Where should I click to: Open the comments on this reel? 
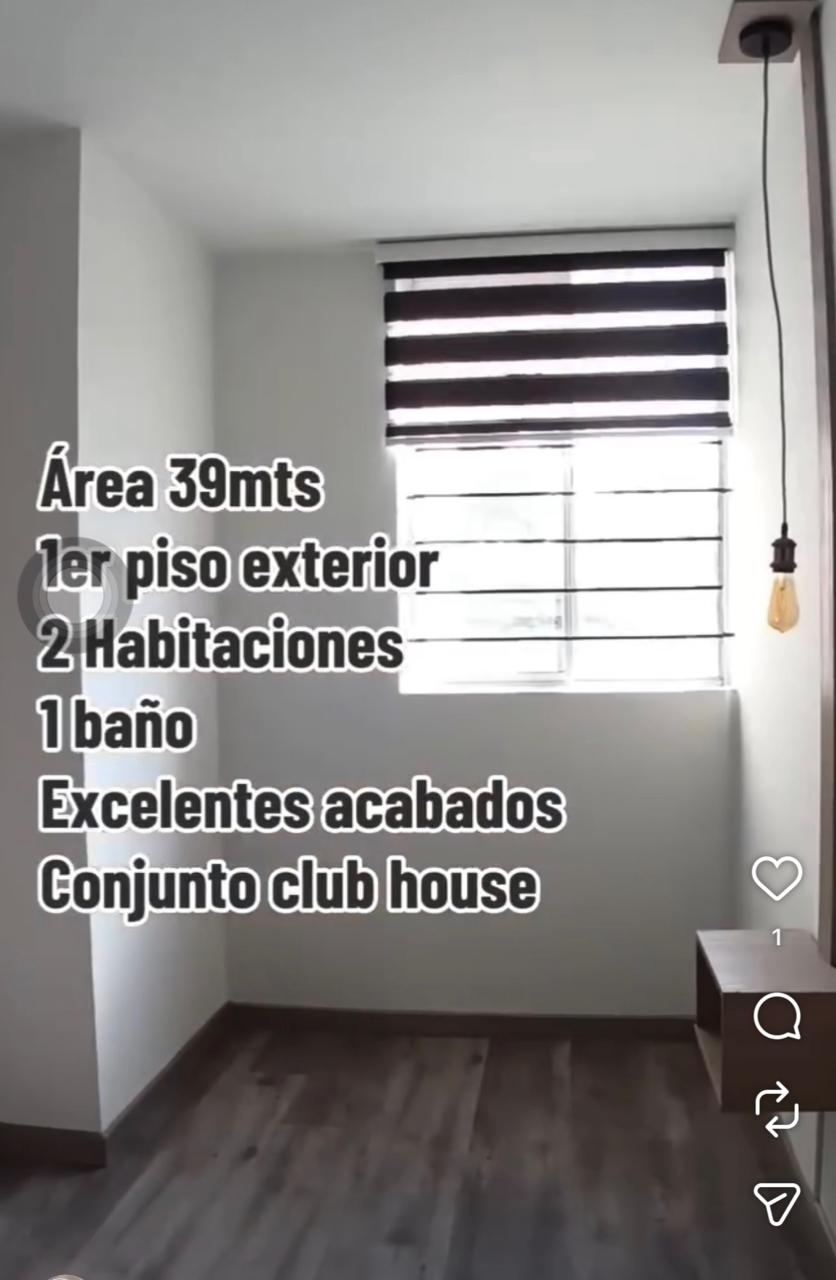(x=776, y=1018)
